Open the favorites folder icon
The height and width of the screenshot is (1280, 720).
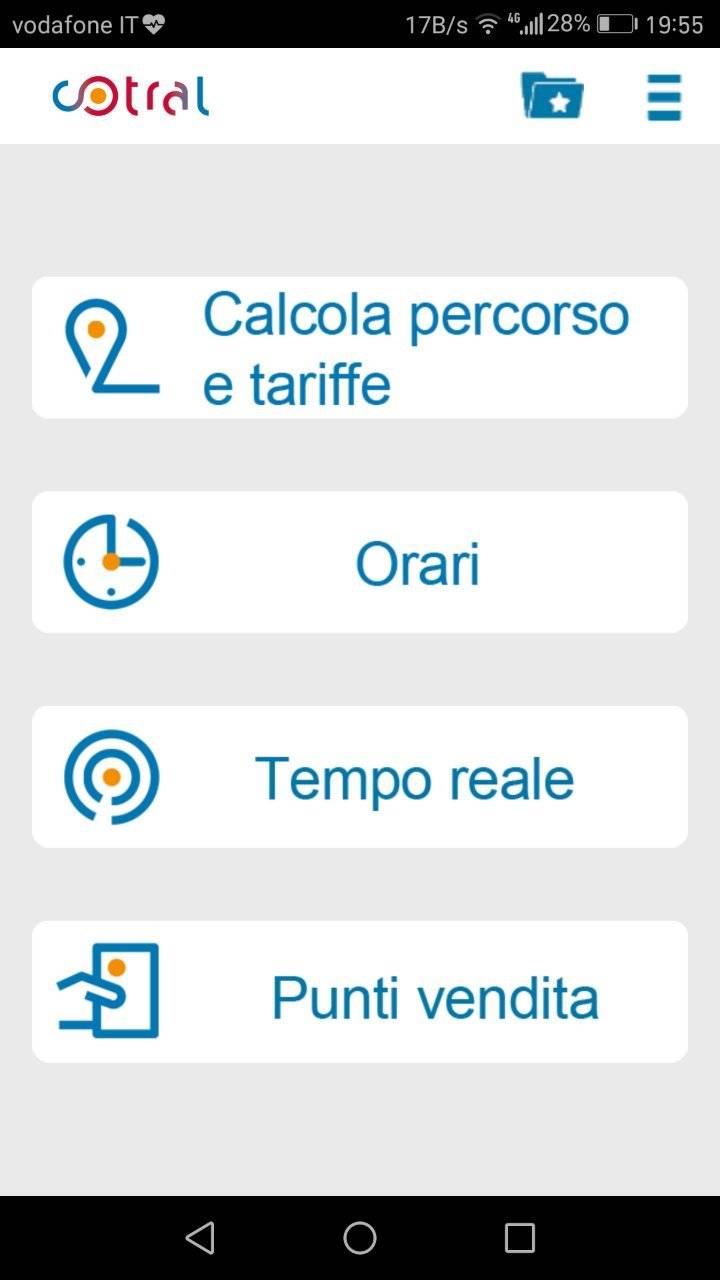point(552,97)
